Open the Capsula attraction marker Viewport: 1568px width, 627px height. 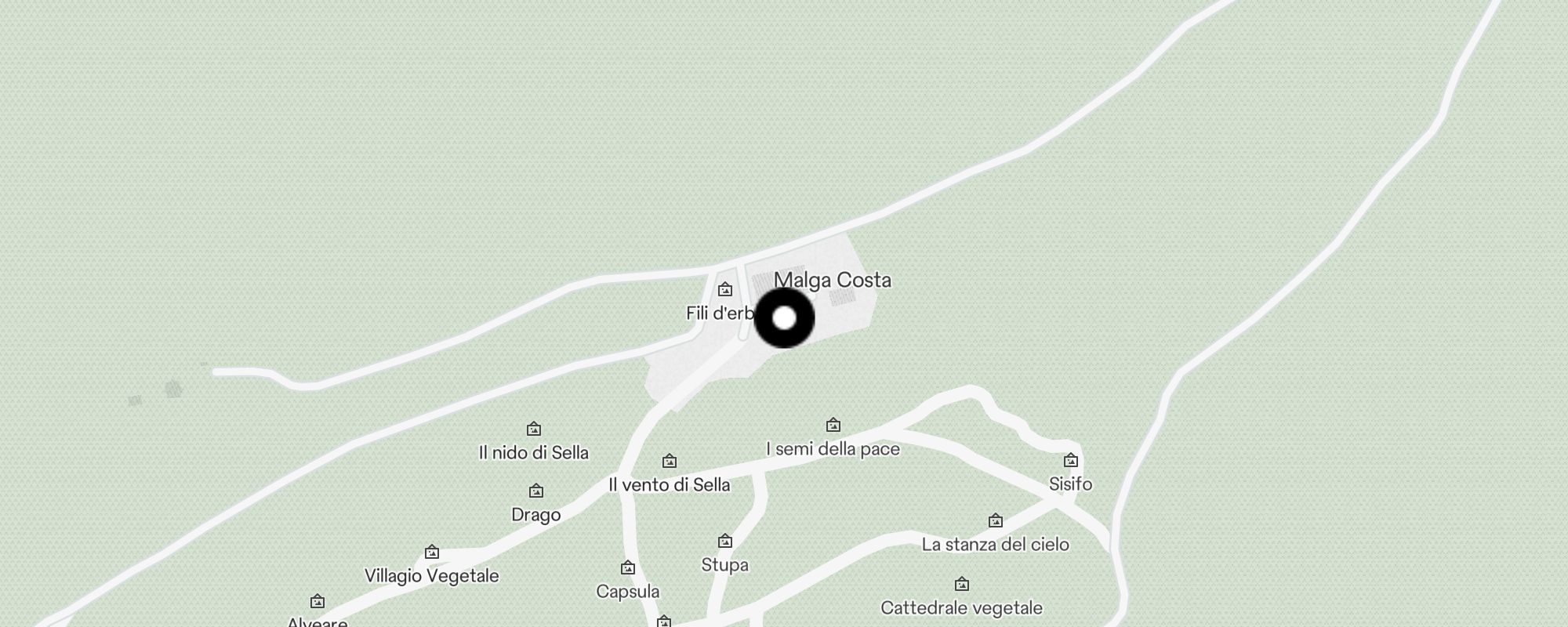628,567
